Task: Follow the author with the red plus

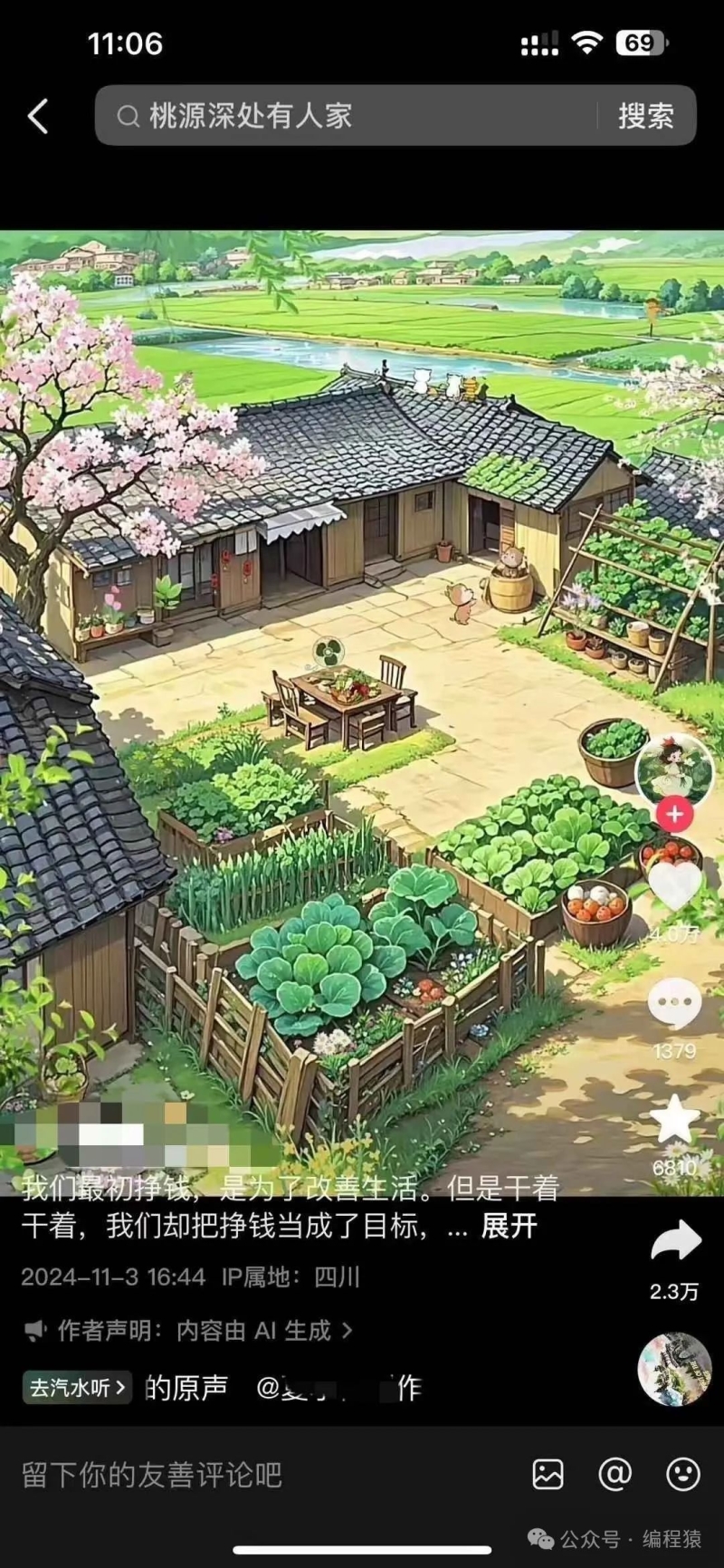Action: click(674, 814)
